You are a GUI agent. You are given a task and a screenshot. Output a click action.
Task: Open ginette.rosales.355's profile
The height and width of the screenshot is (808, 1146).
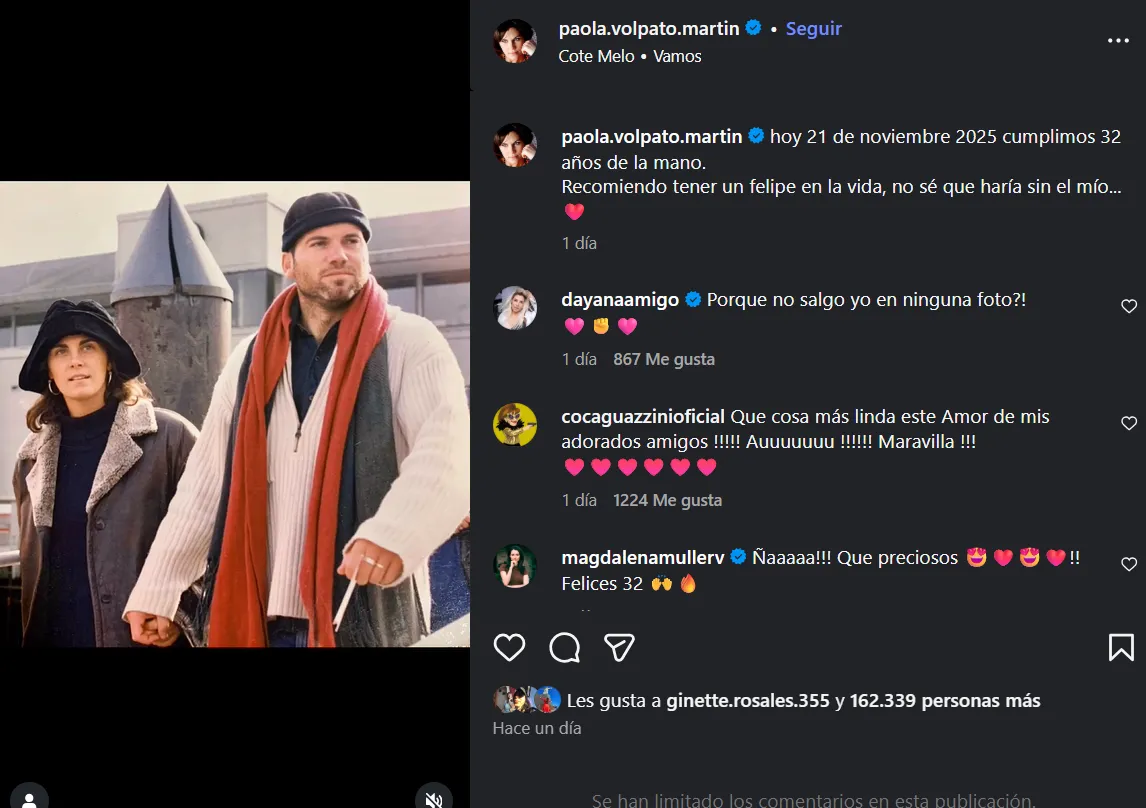[x=748, y=702]
